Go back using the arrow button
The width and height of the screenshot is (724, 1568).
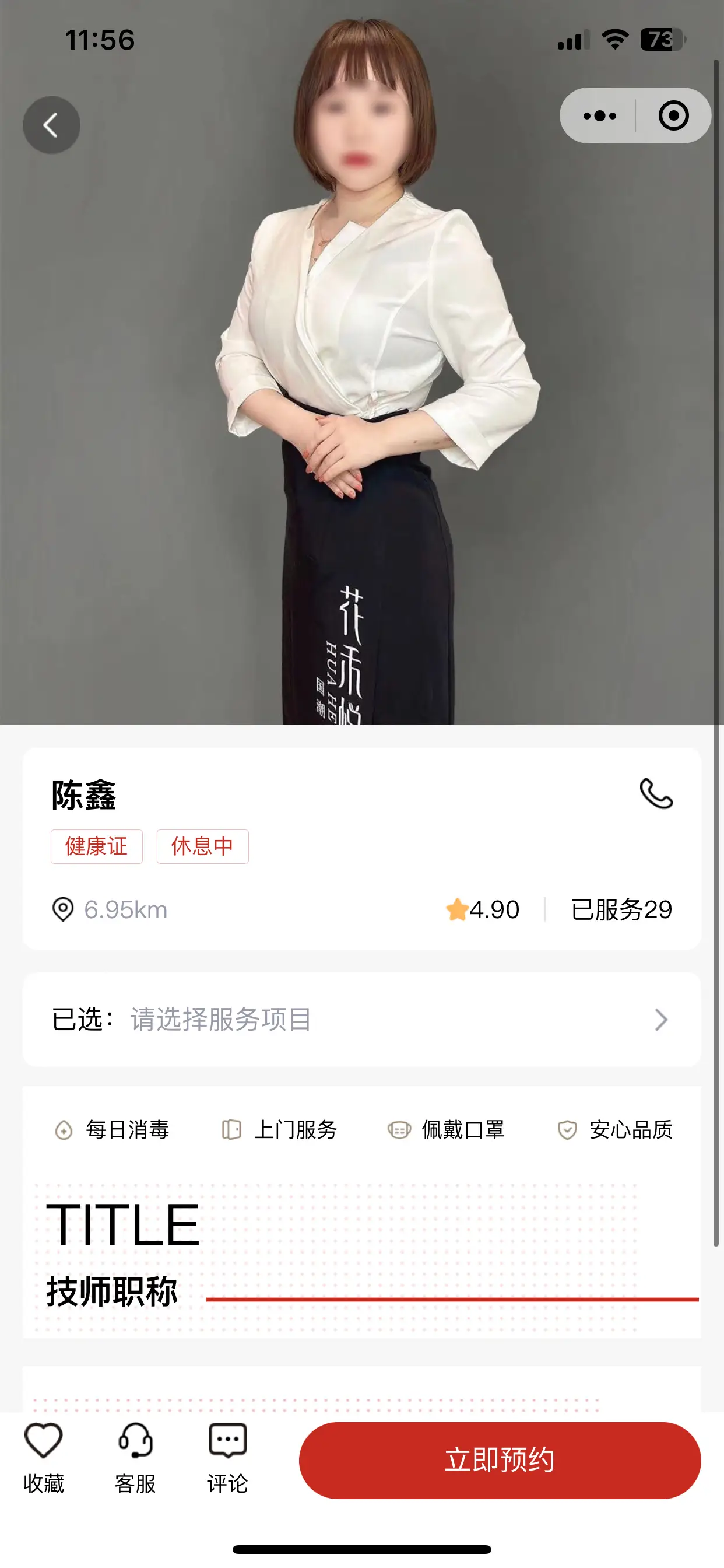(x=51, y=125)
